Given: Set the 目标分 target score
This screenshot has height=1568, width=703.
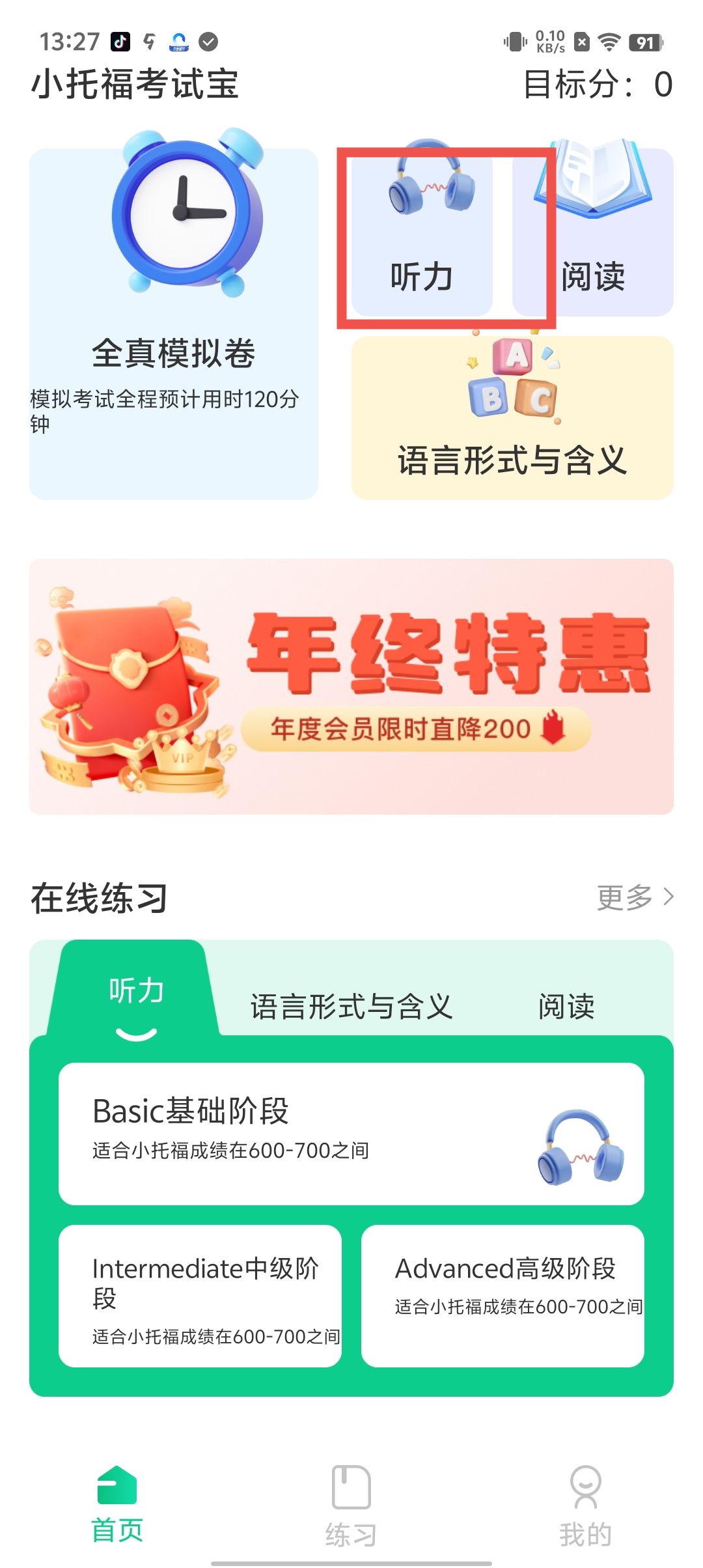Looking at the screenshot, I should tap(598, 85).
